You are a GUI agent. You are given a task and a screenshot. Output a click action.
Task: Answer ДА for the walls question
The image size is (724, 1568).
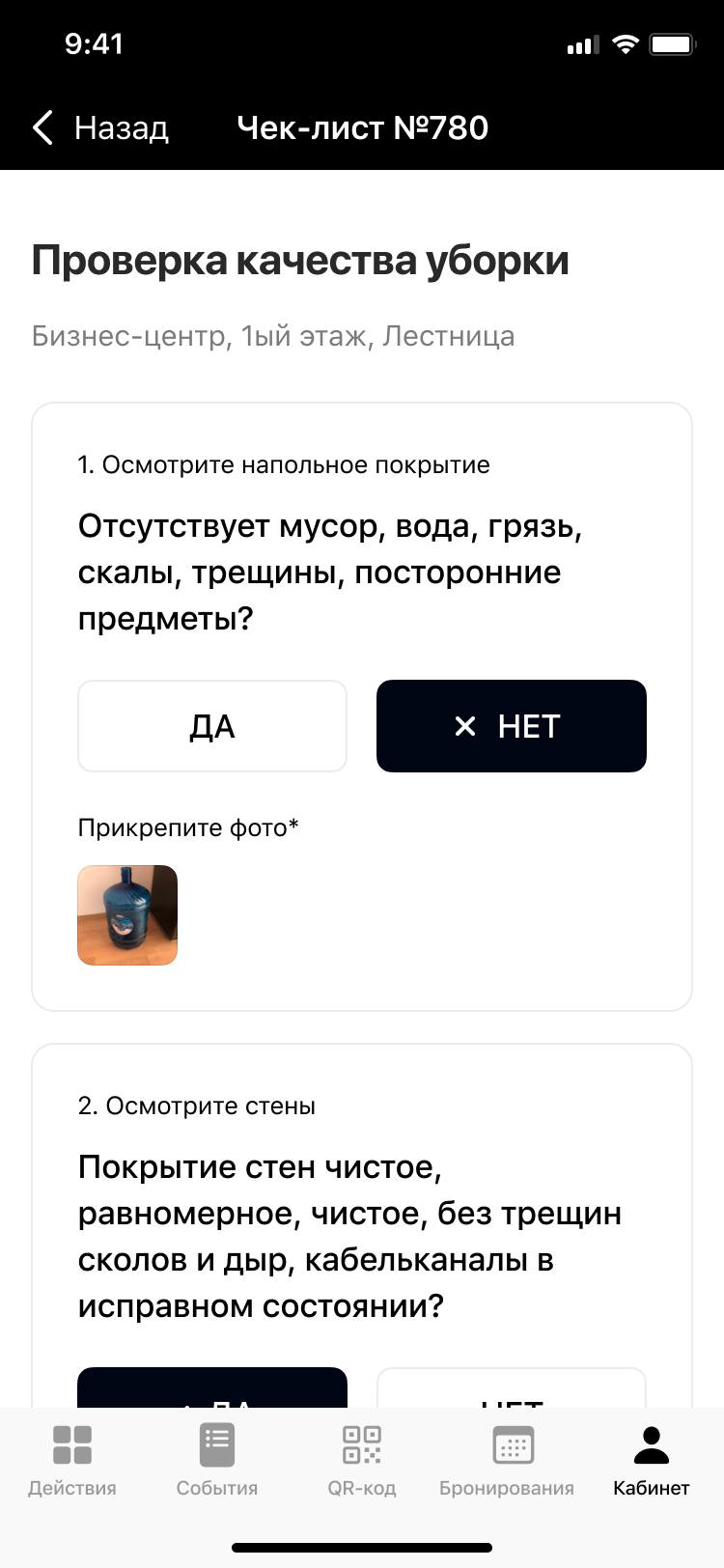(x=212, y=1388)
